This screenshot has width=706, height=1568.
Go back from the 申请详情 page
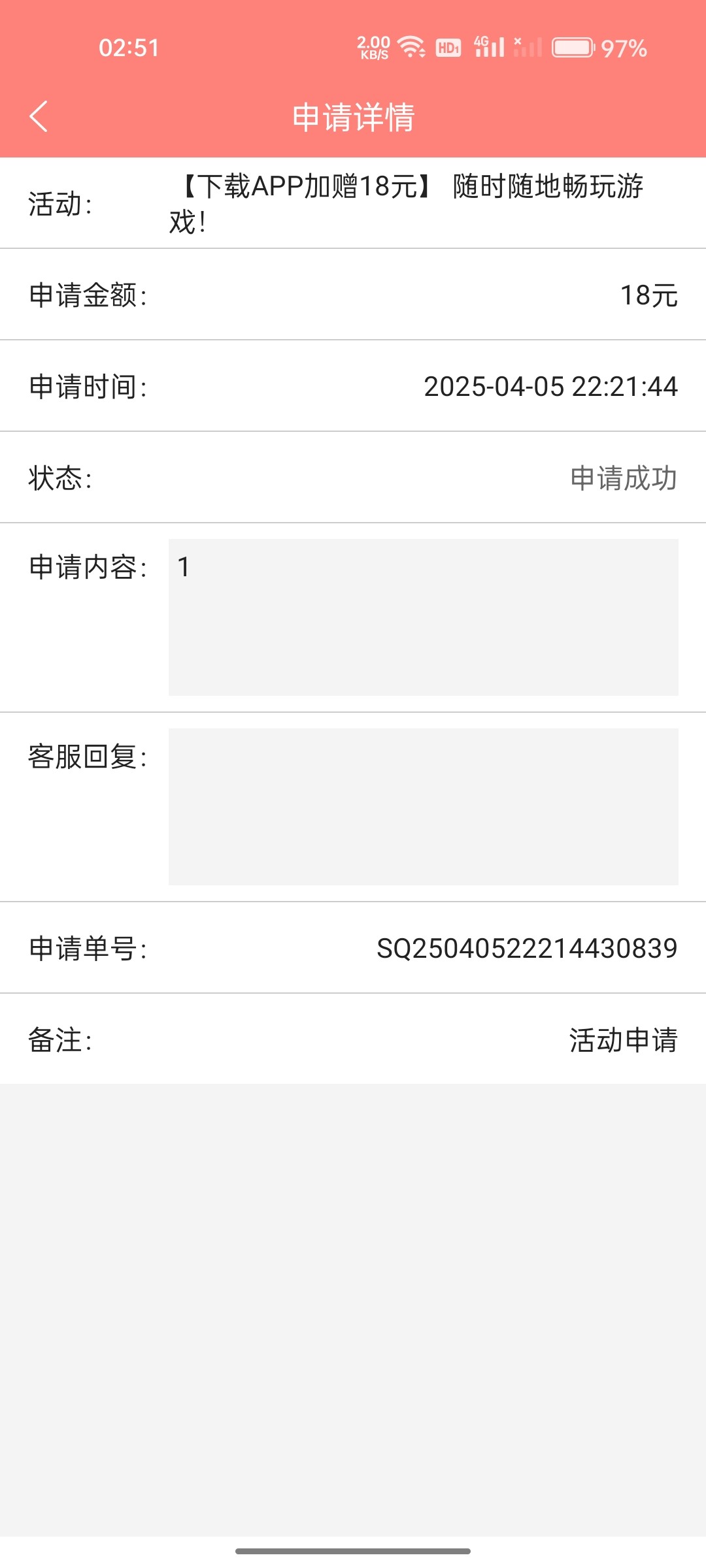tap(39, 116)
